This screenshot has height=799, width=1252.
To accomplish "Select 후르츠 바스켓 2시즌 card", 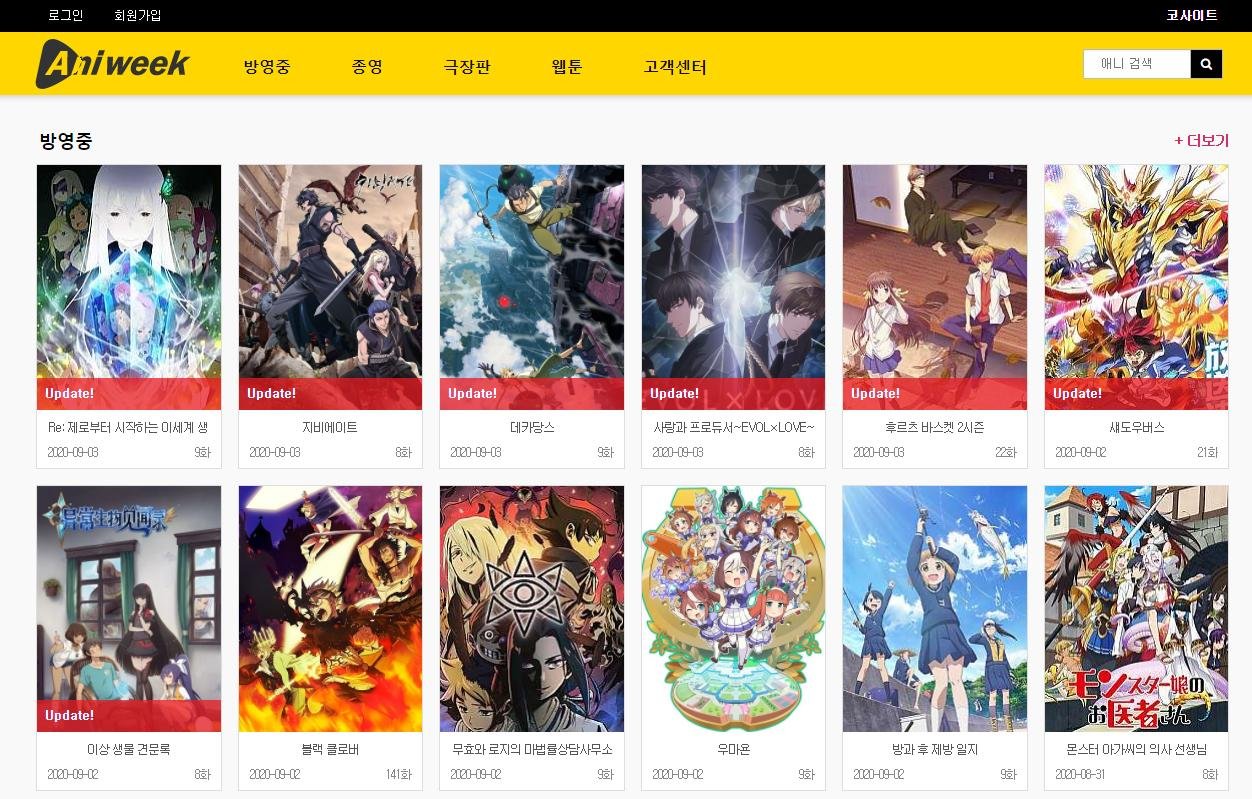I will (x=935, y=288).
